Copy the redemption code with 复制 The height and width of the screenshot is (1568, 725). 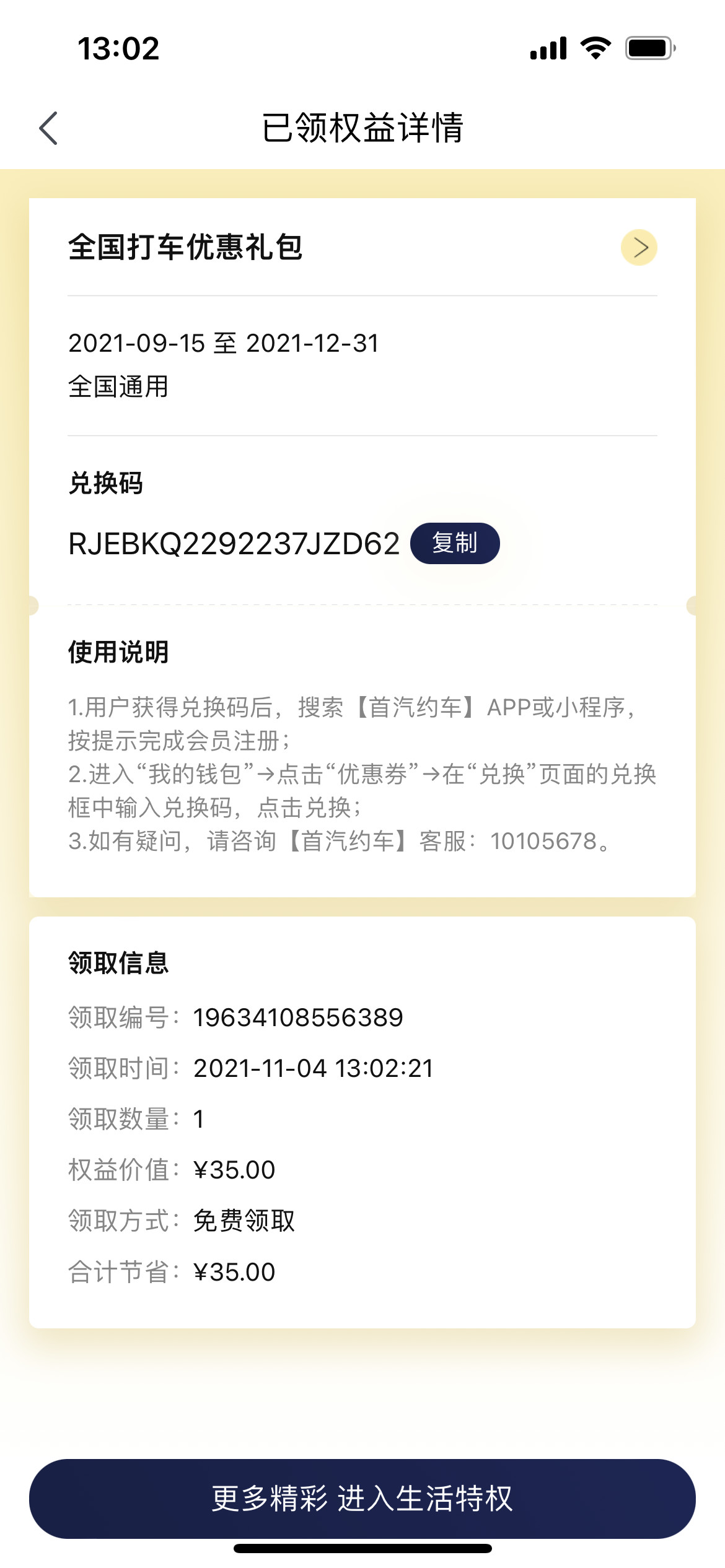pos(455,543)
